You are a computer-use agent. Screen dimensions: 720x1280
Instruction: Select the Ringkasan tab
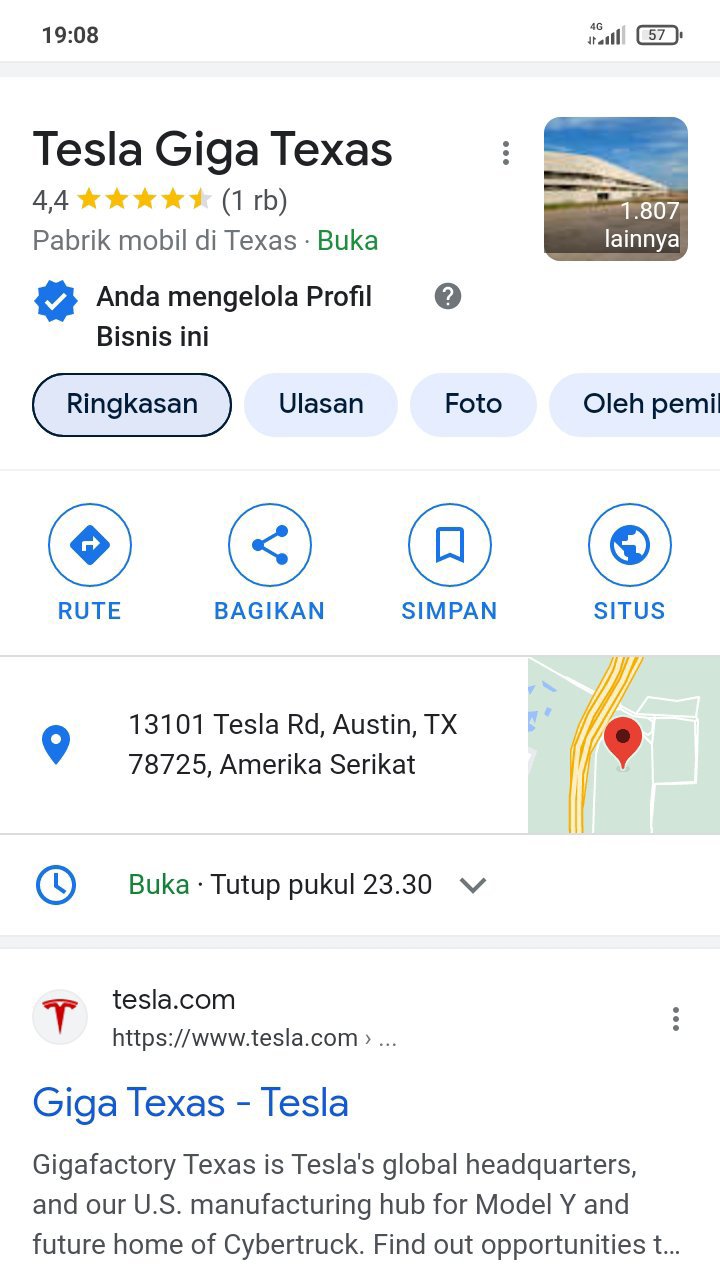click(x=132, y=405)
